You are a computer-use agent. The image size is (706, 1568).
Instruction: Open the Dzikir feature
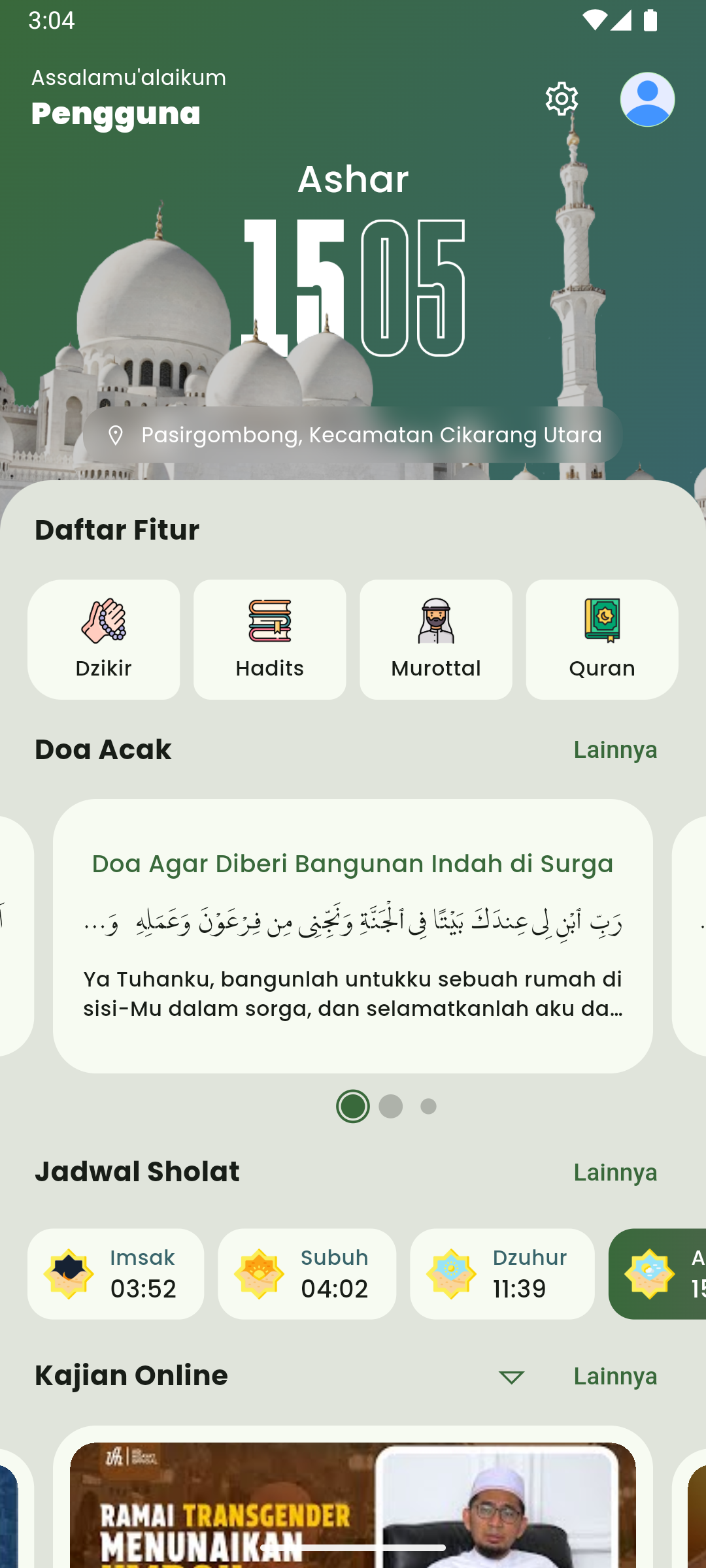click(104, 640)
